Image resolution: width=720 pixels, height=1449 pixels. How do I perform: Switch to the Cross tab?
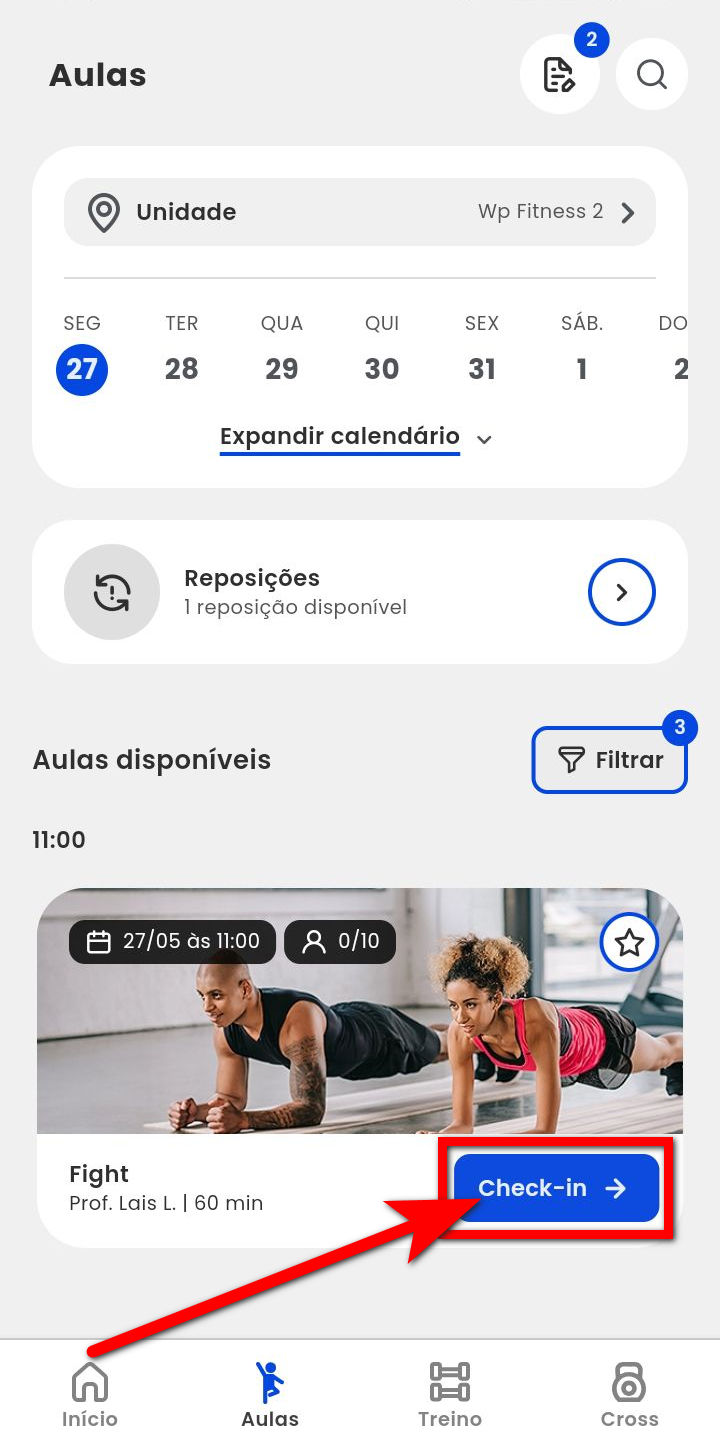pos(629,1394)
